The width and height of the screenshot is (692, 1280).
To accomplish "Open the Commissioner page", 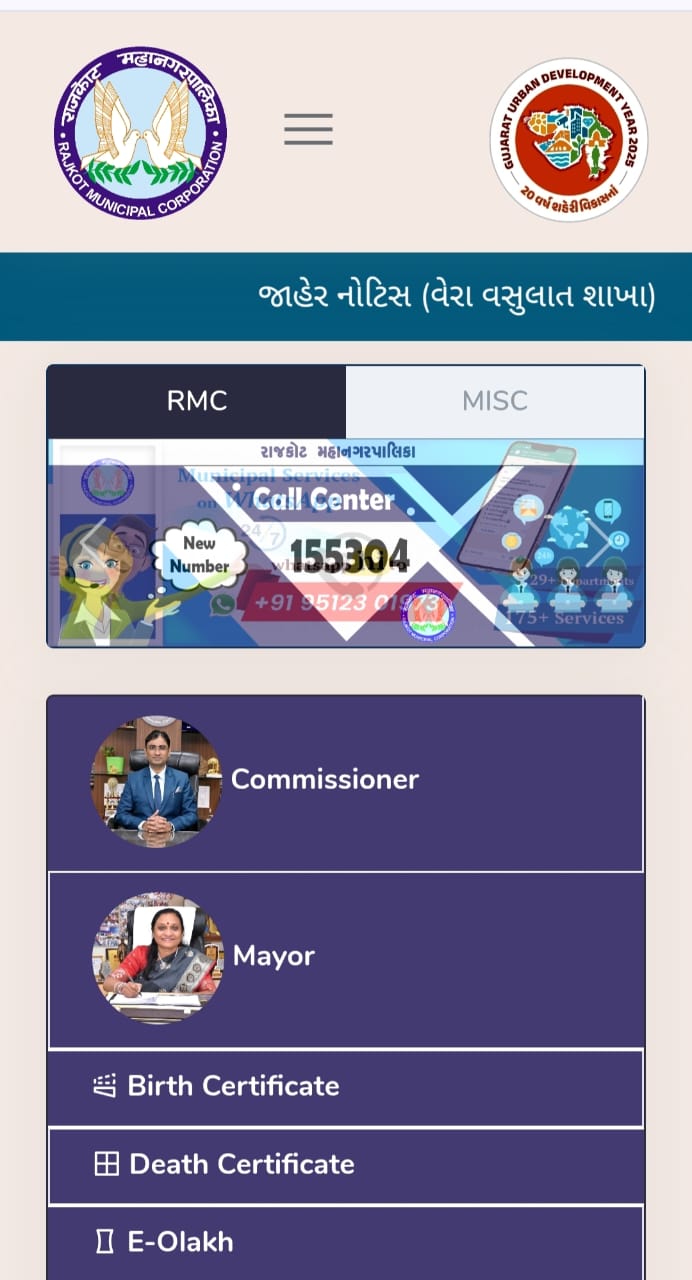I will (324, 779).
